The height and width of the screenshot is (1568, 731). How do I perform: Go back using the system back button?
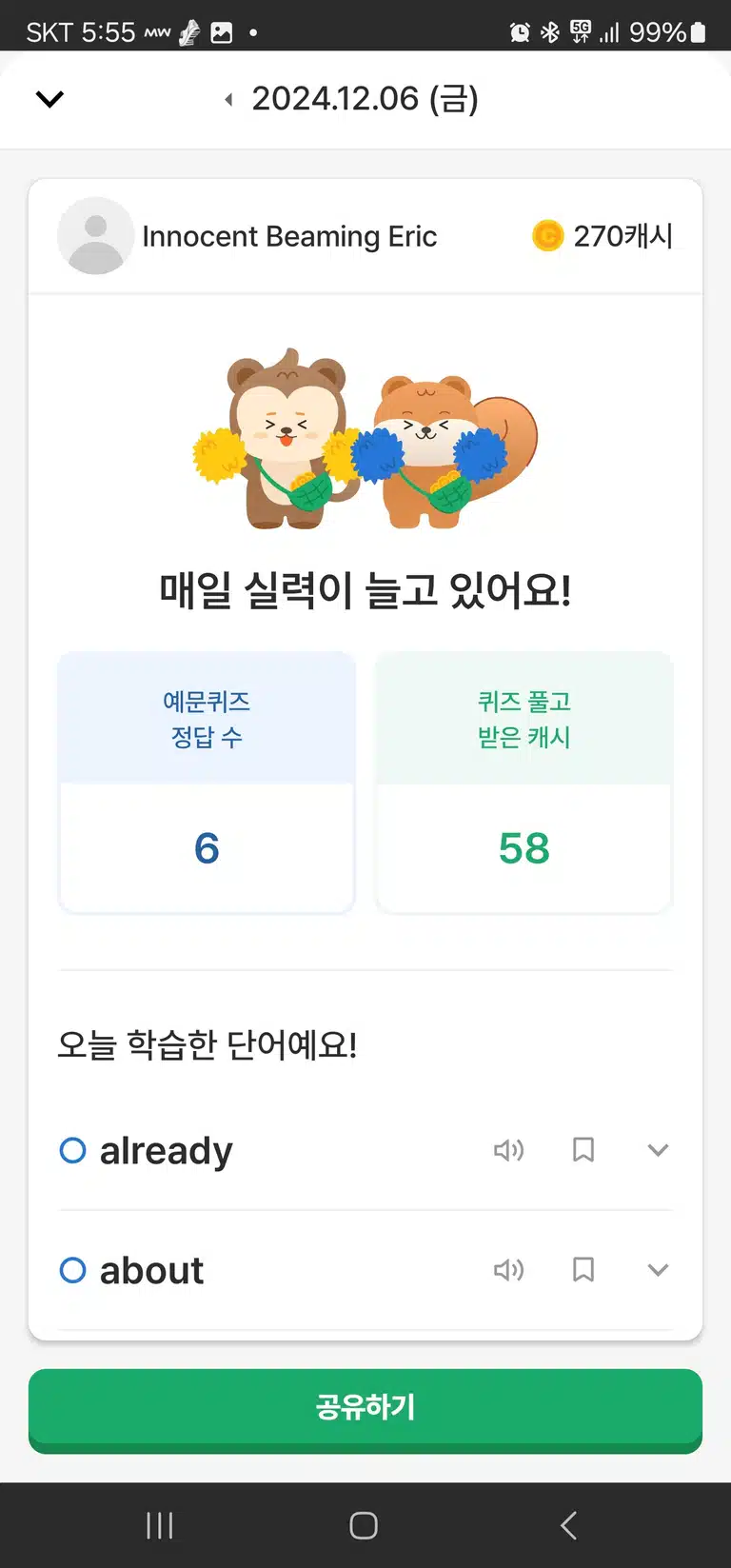pyautogui.click(x=568, y=1525)
